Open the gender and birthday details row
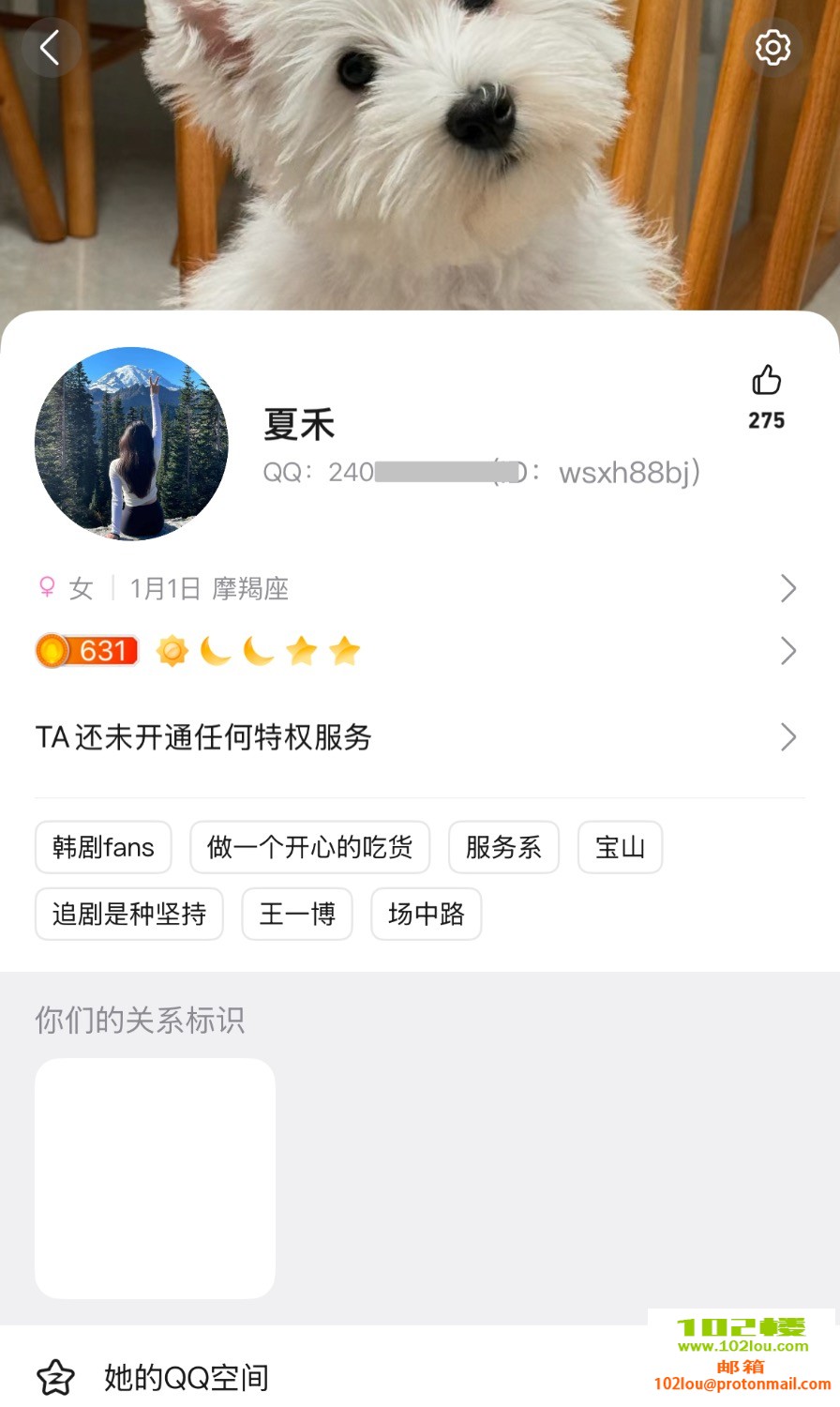 click(x=419, y=588)
